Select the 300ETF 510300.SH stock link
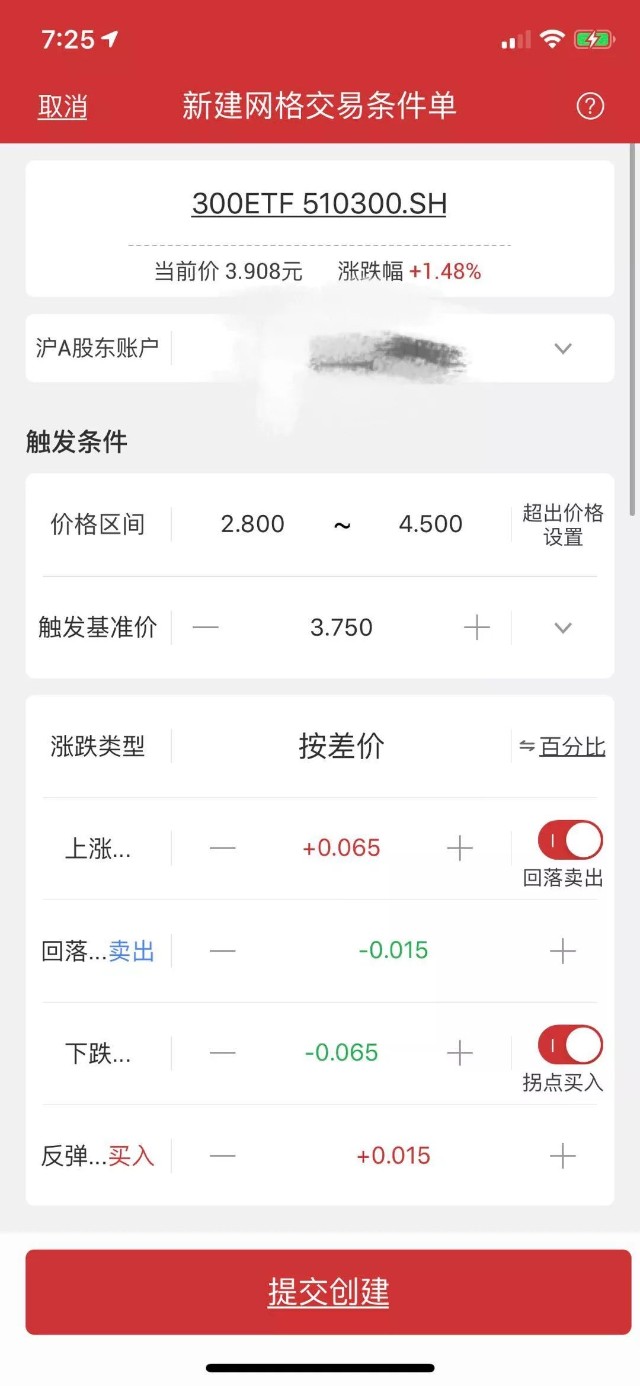640x1386 pixels. click(319, 204)
